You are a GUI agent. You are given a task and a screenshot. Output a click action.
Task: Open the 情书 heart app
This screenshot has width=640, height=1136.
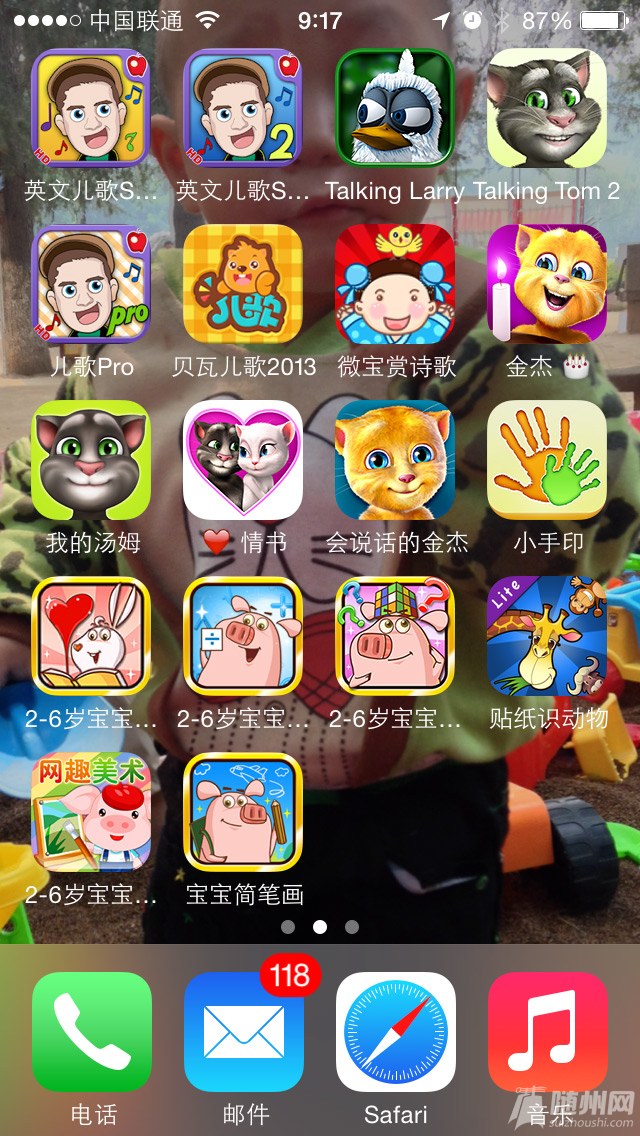point(243,460)
